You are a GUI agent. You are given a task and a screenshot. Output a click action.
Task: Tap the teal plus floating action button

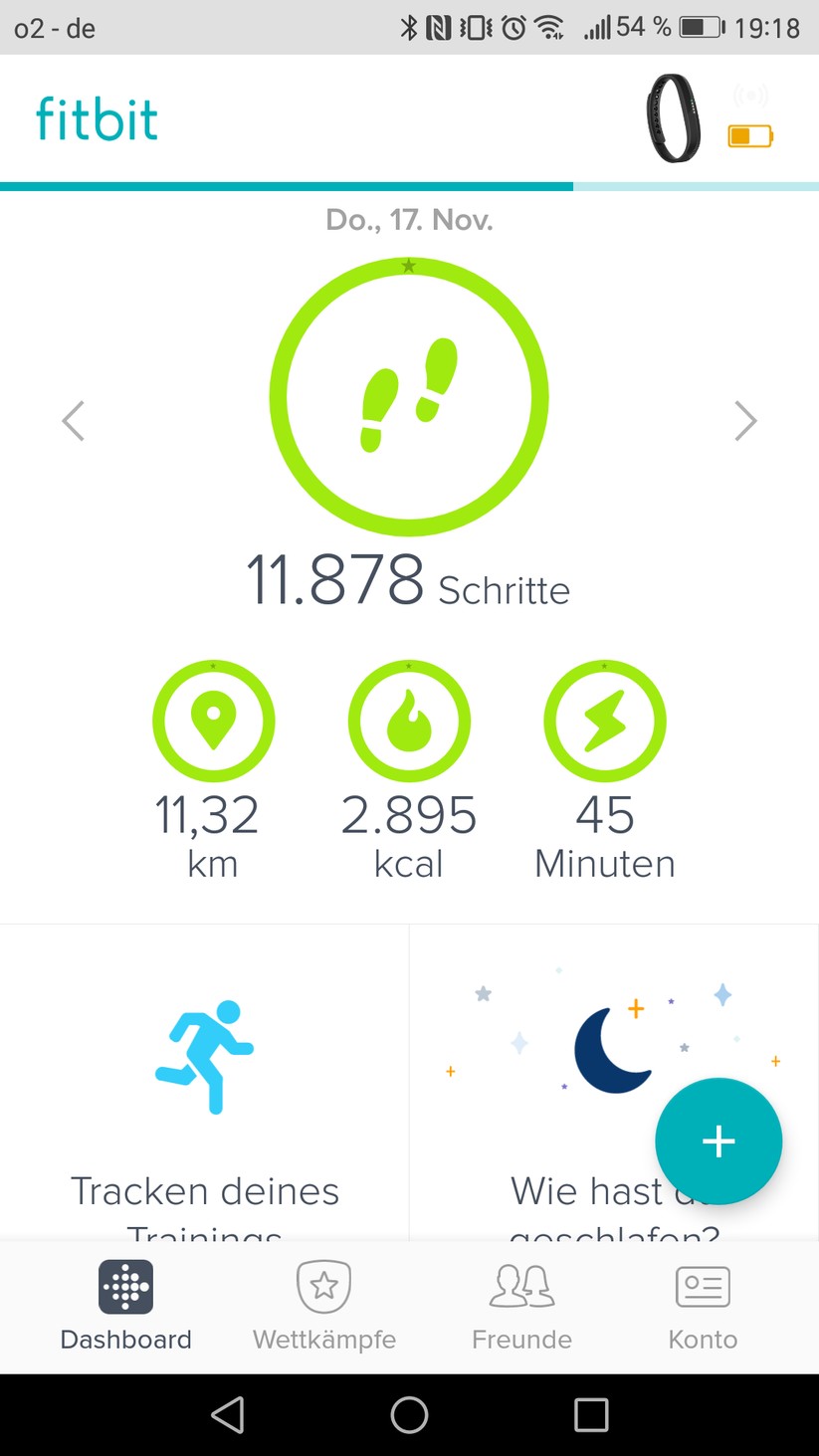pos(718,1141)
